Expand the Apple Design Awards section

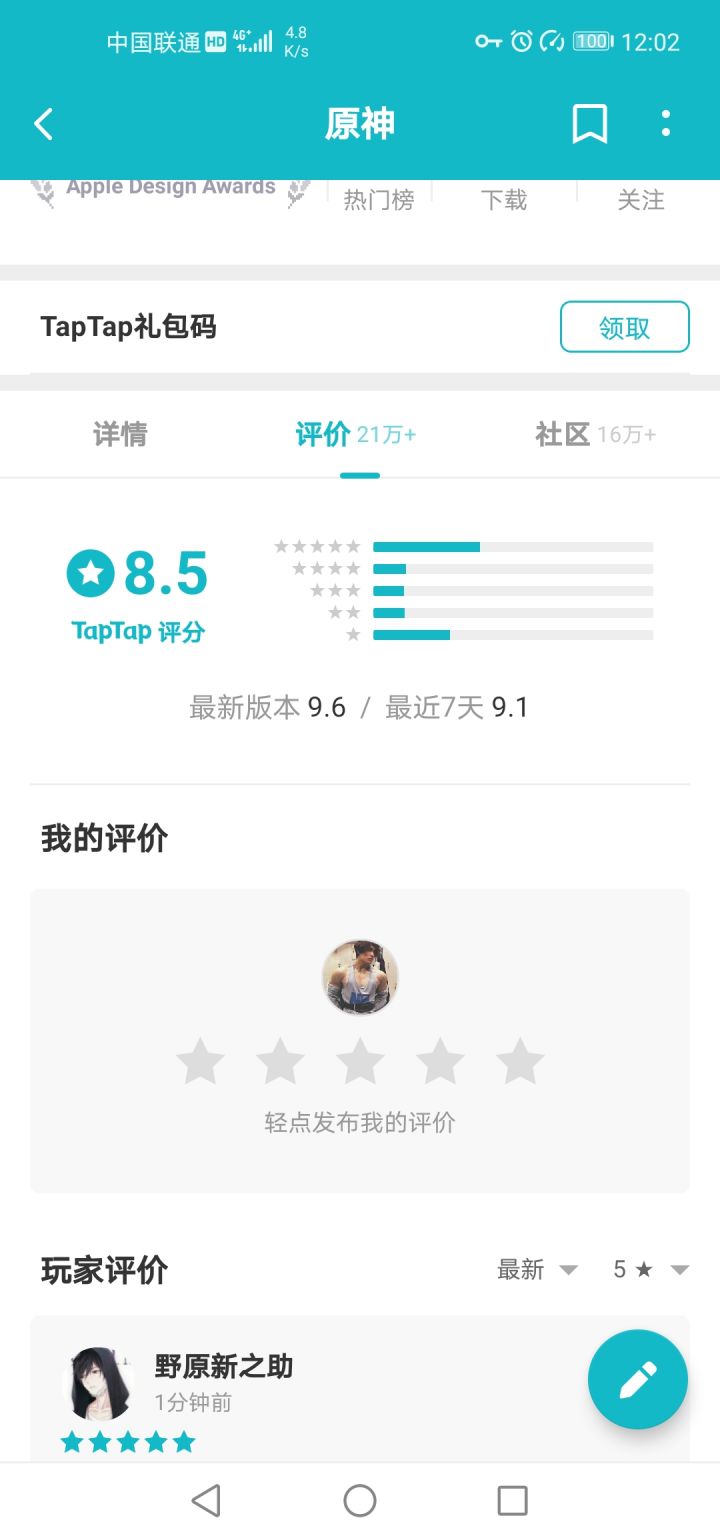[170, 187]
